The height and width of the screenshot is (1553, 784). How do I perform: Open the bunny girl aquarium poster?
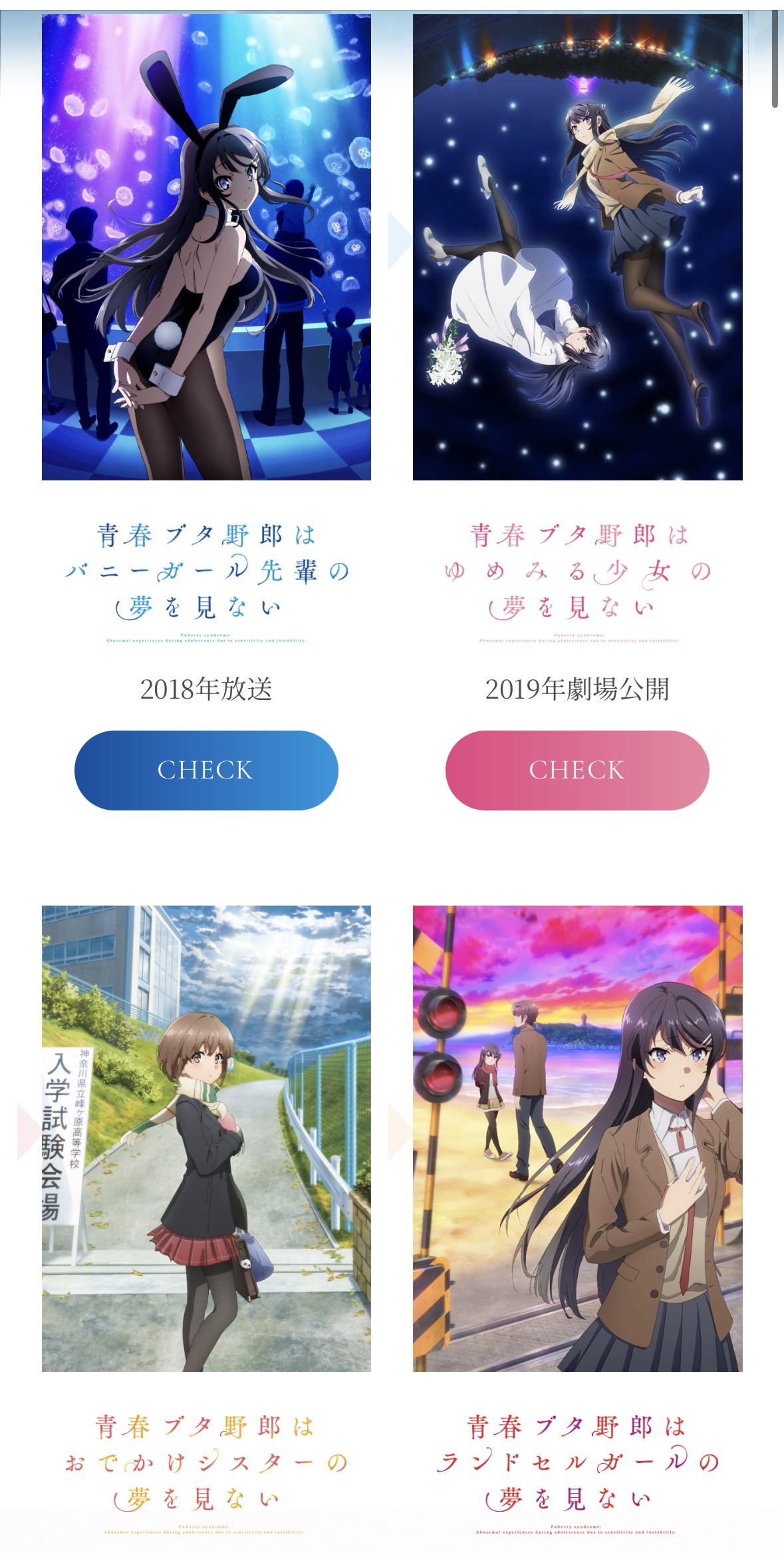pos(206,247)
